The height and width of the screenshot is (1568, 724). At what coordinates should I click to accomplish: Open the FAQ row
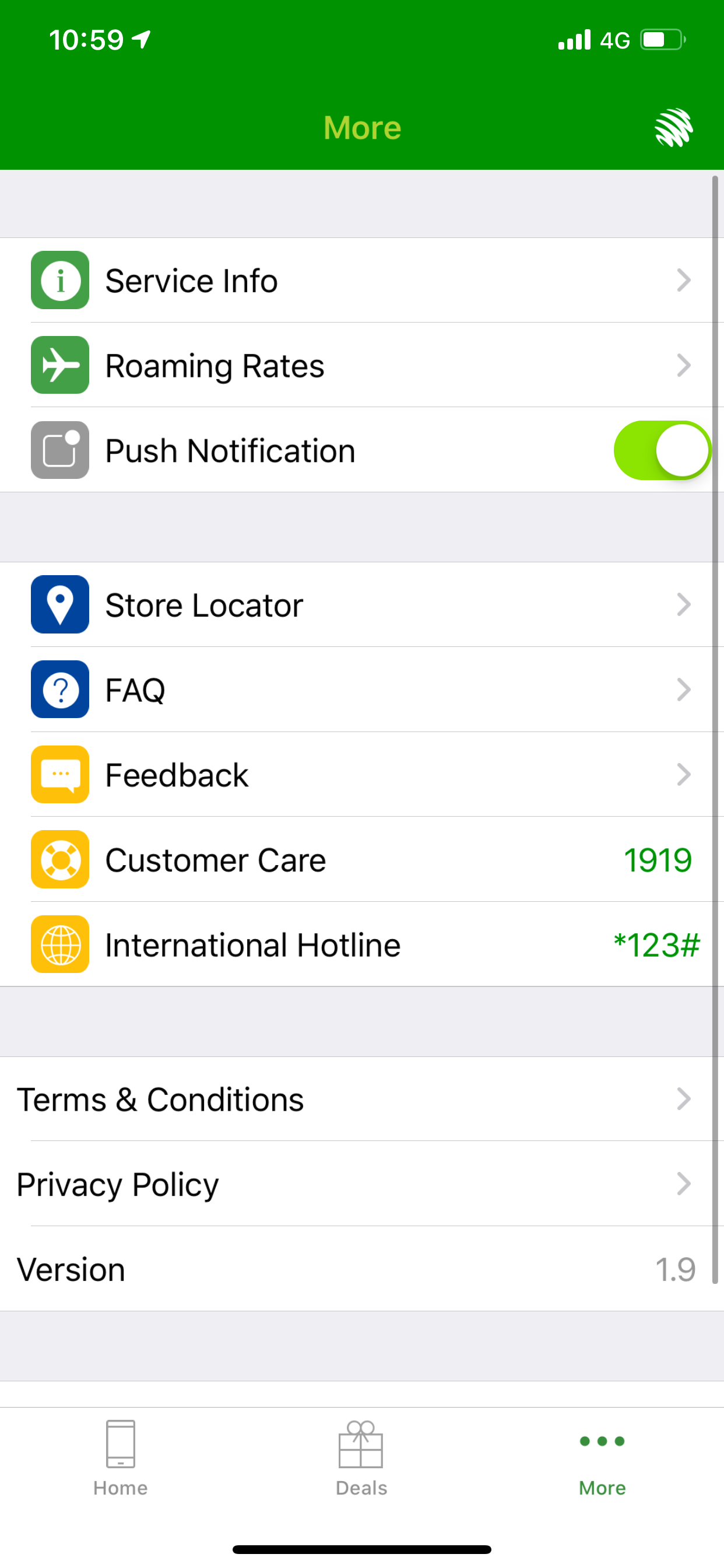click(x=362, y=689)
